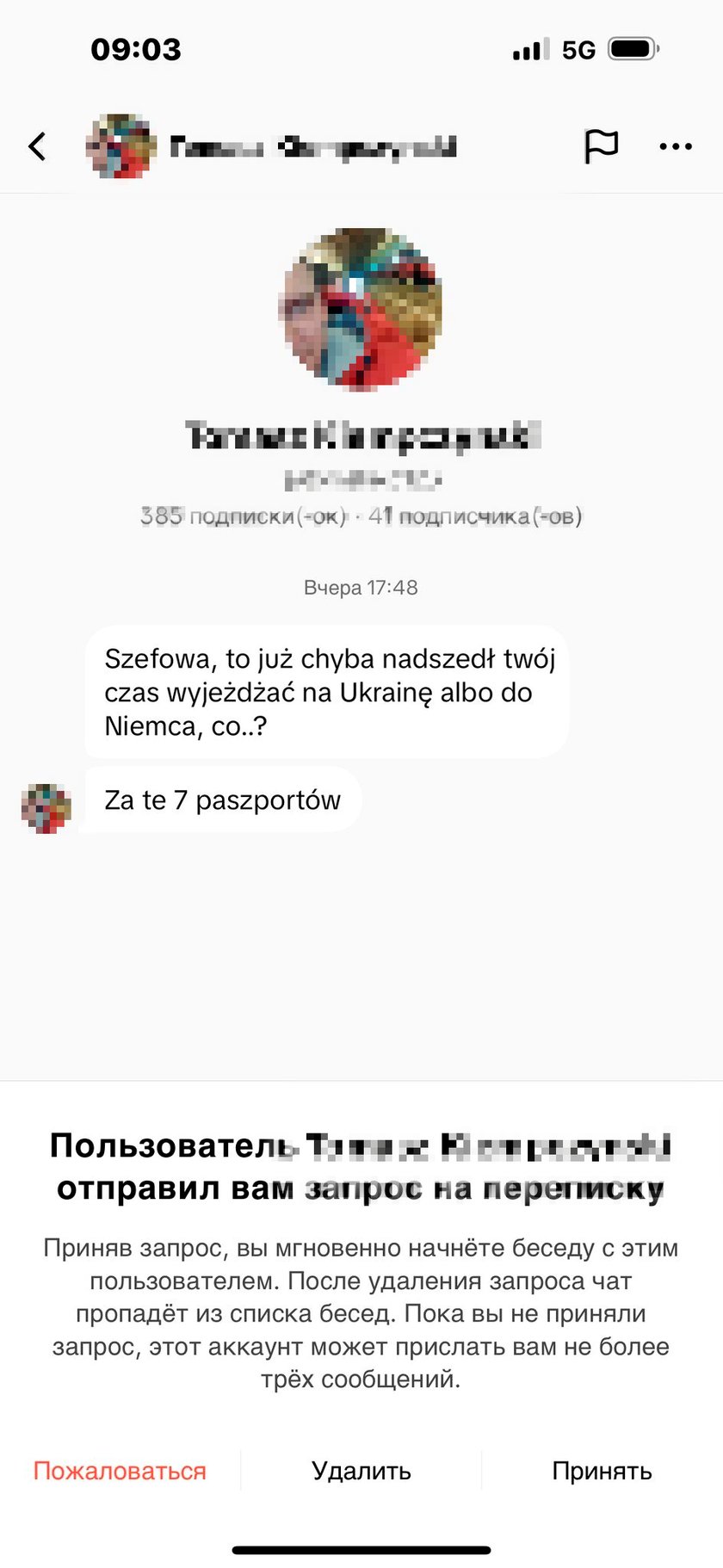Open the sender's large profile picture
This screenshot has height=1568, width=723.
tap(361, 309)
